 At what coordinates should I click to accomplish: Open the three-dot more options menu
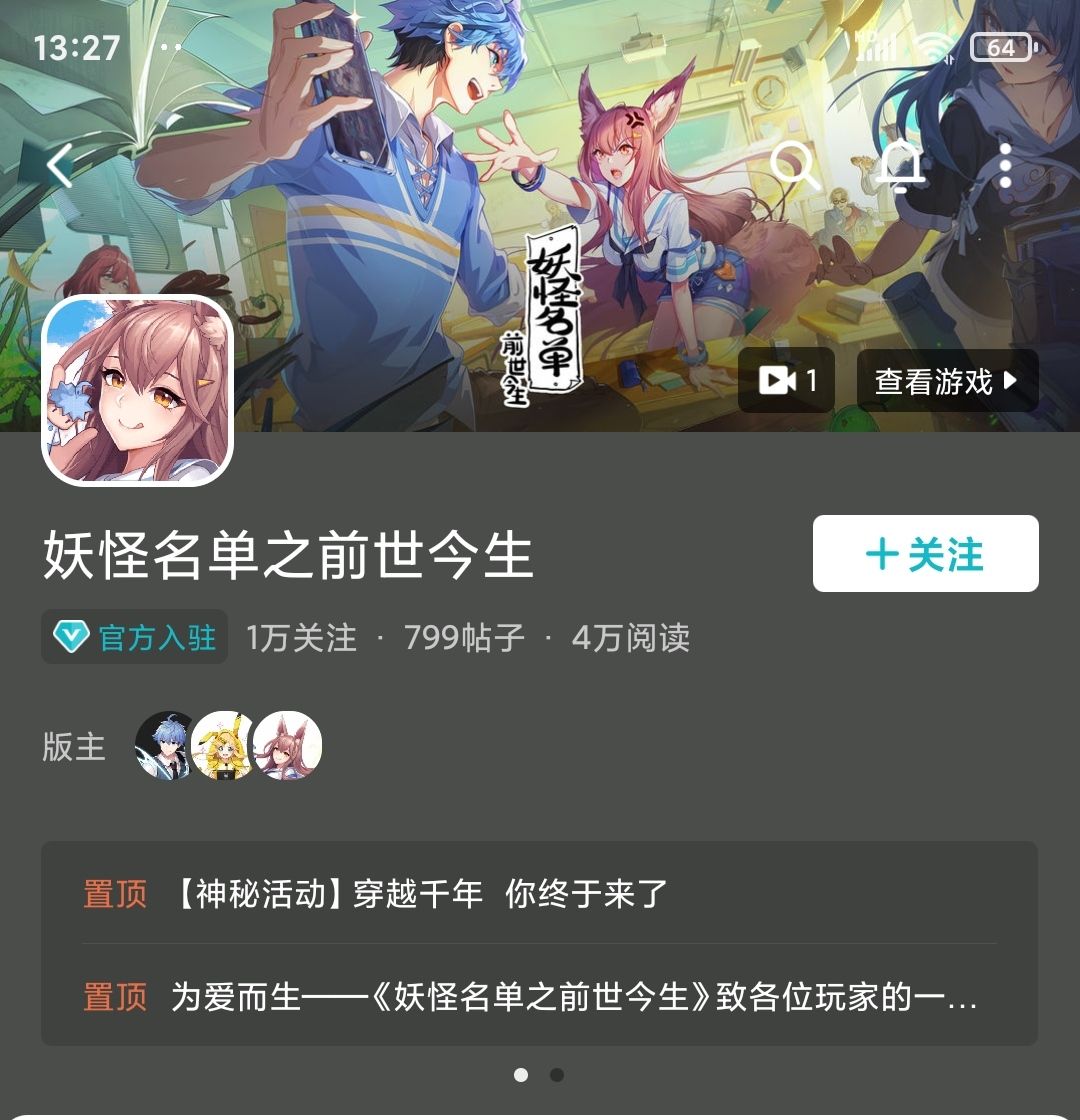1005,165
